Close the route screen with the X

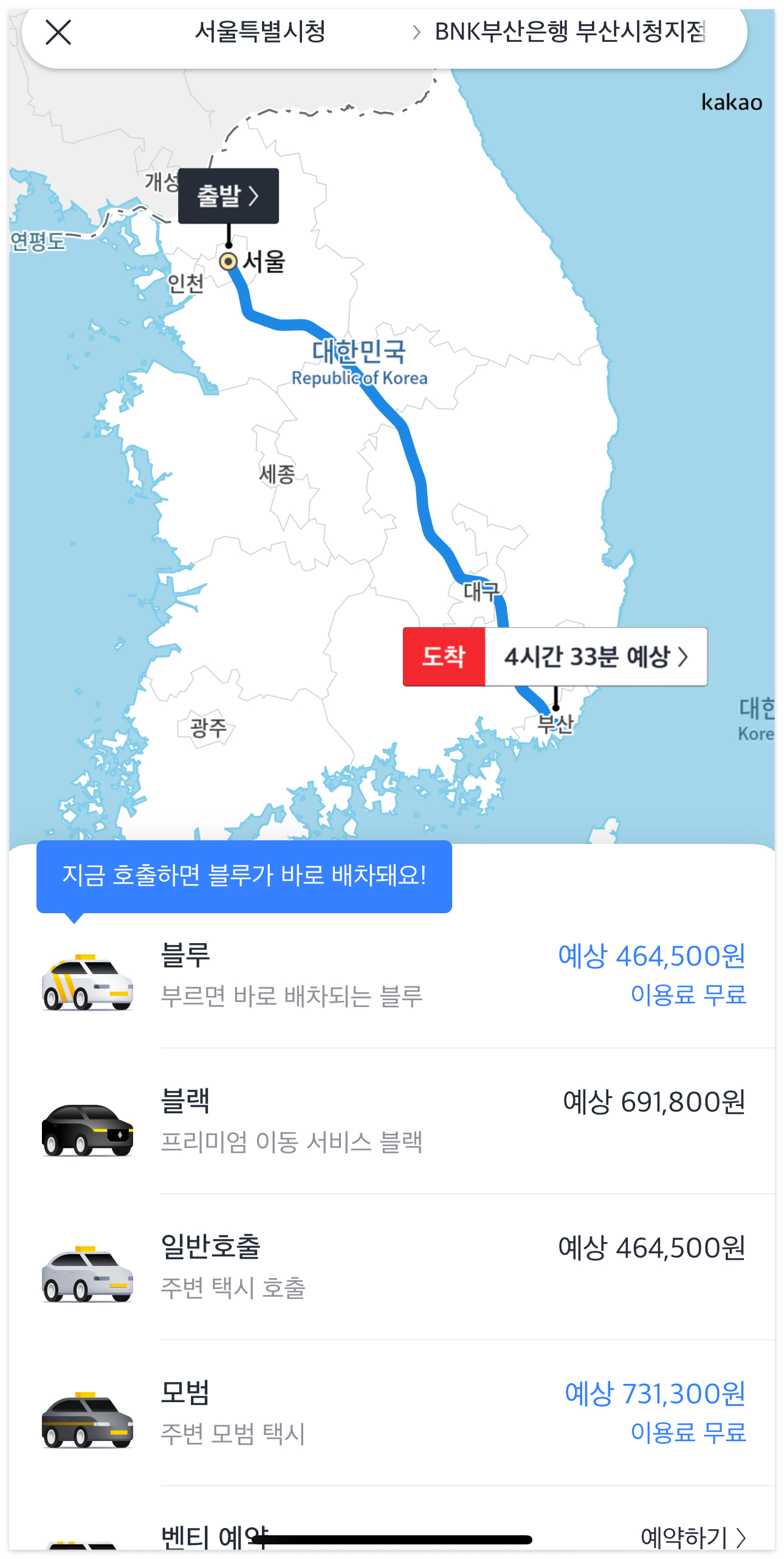pyautogui.click(x=58, y=33)
